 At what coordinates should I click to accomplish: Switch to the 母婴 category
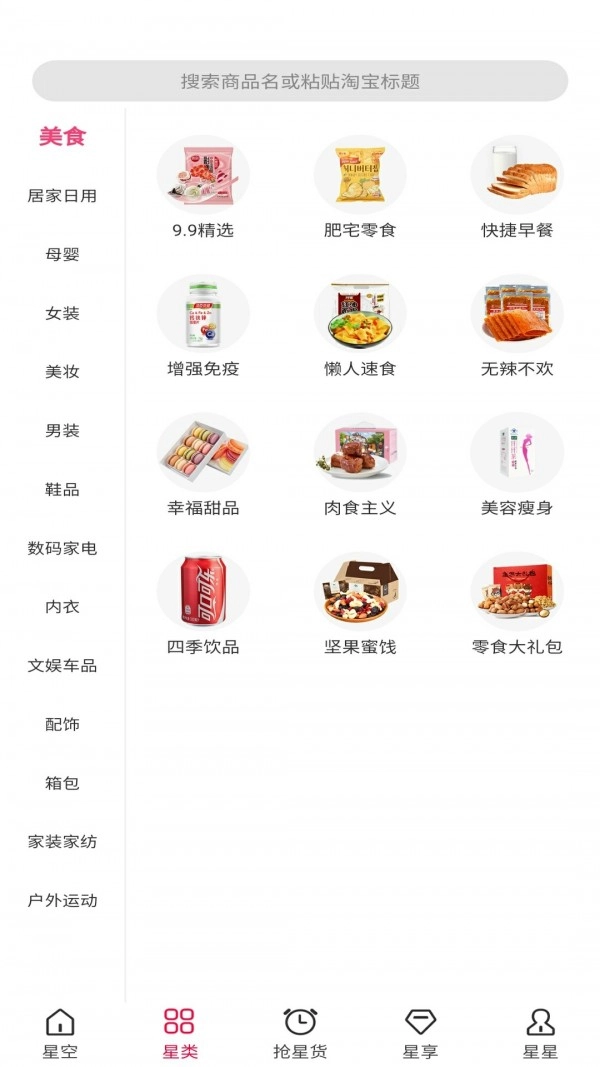pos(62,254)
